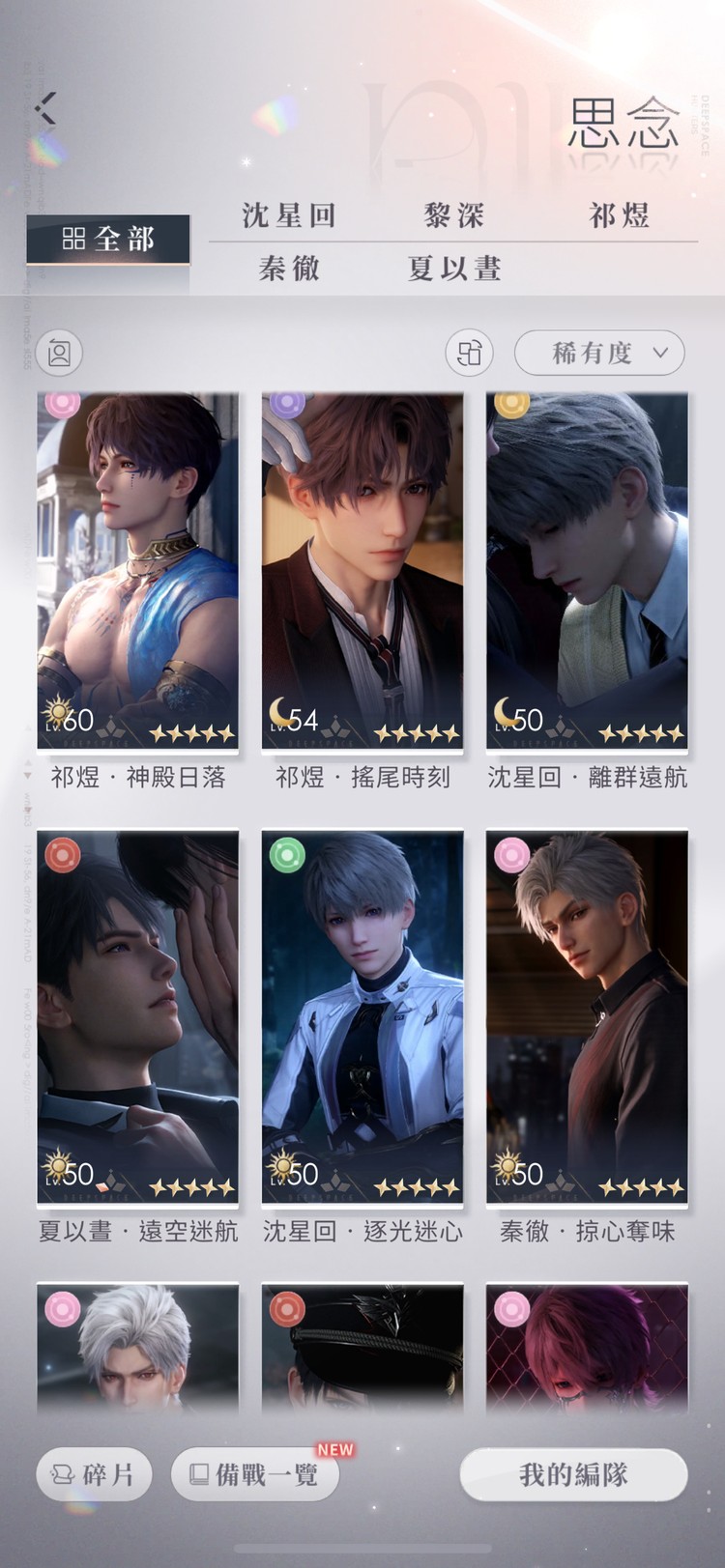The image size is (725, 1568).
Task: Switch to the 夏以晝 tab
Action: (453, 269)
